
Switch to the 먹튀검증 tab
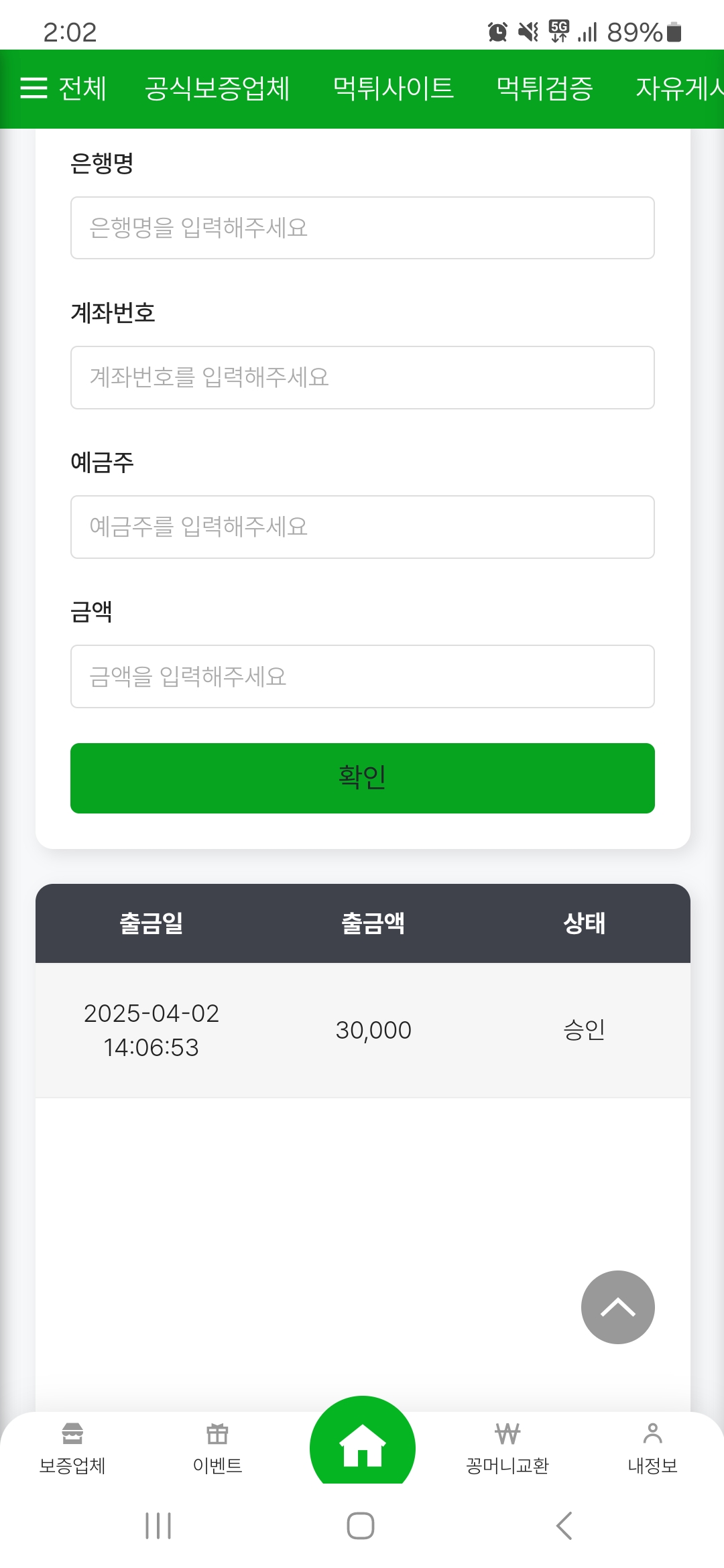click(544, 88)
